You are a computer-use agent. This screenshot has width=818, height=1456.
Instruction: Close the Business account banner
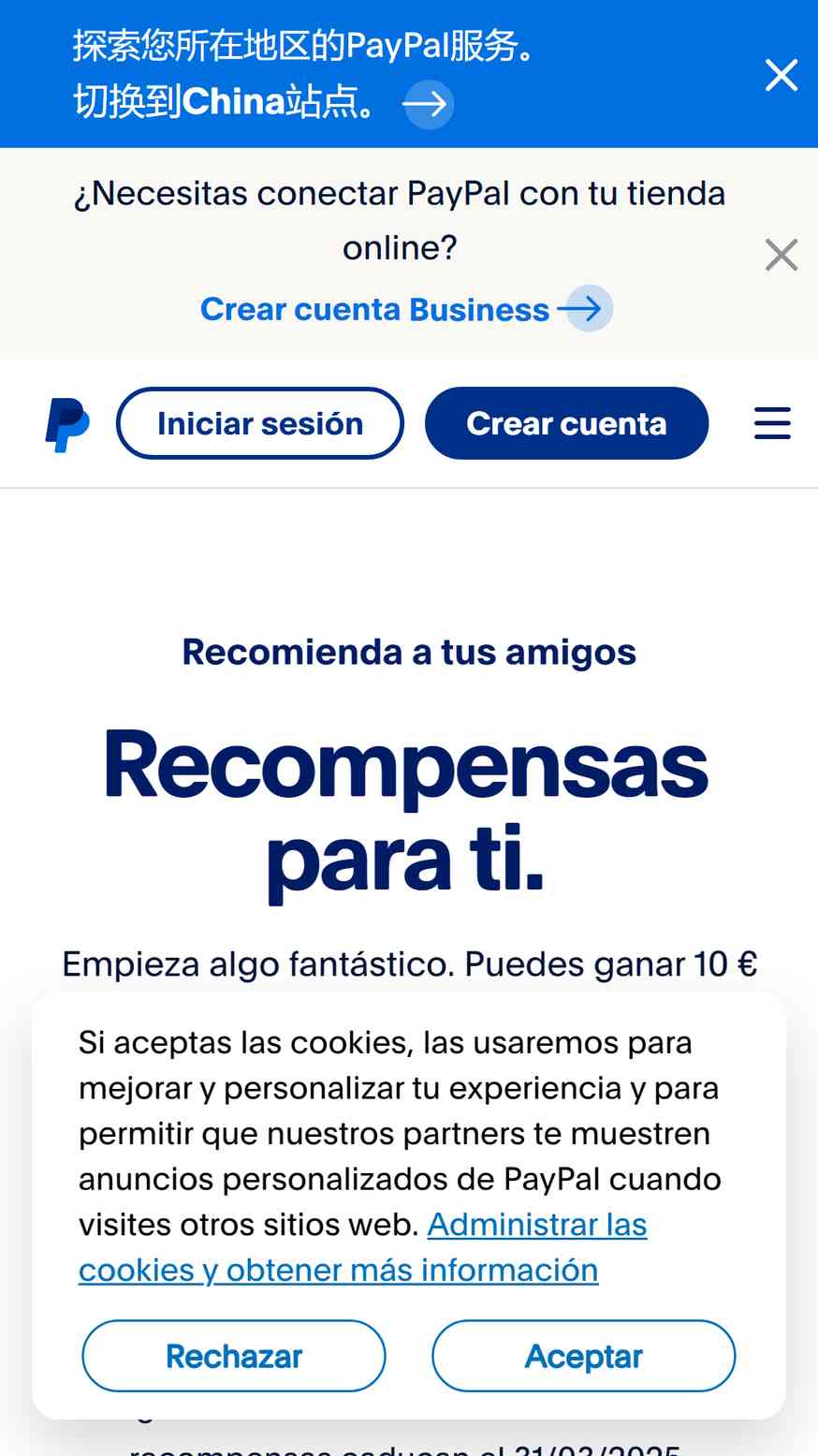pyautogui.click(x=781, y=255)
